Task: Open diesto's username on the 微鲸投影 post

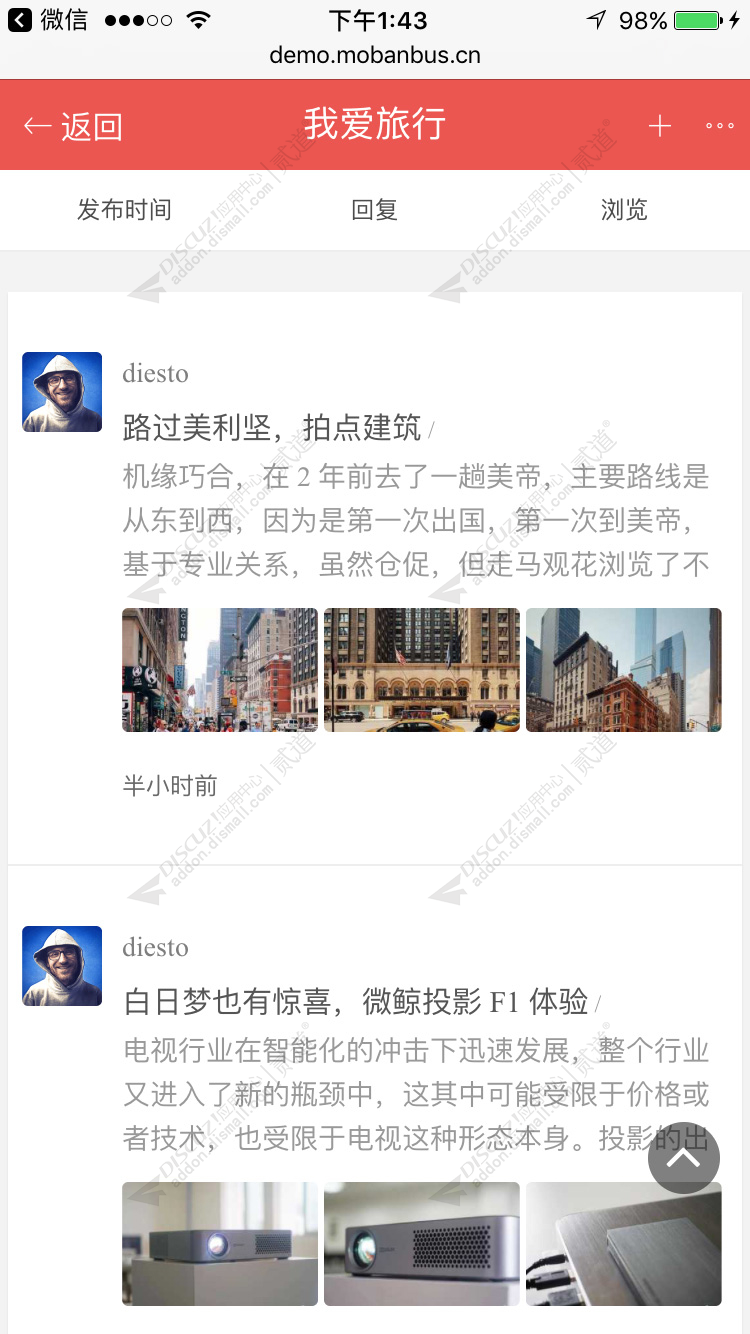Action: click(x=155, y=947)
